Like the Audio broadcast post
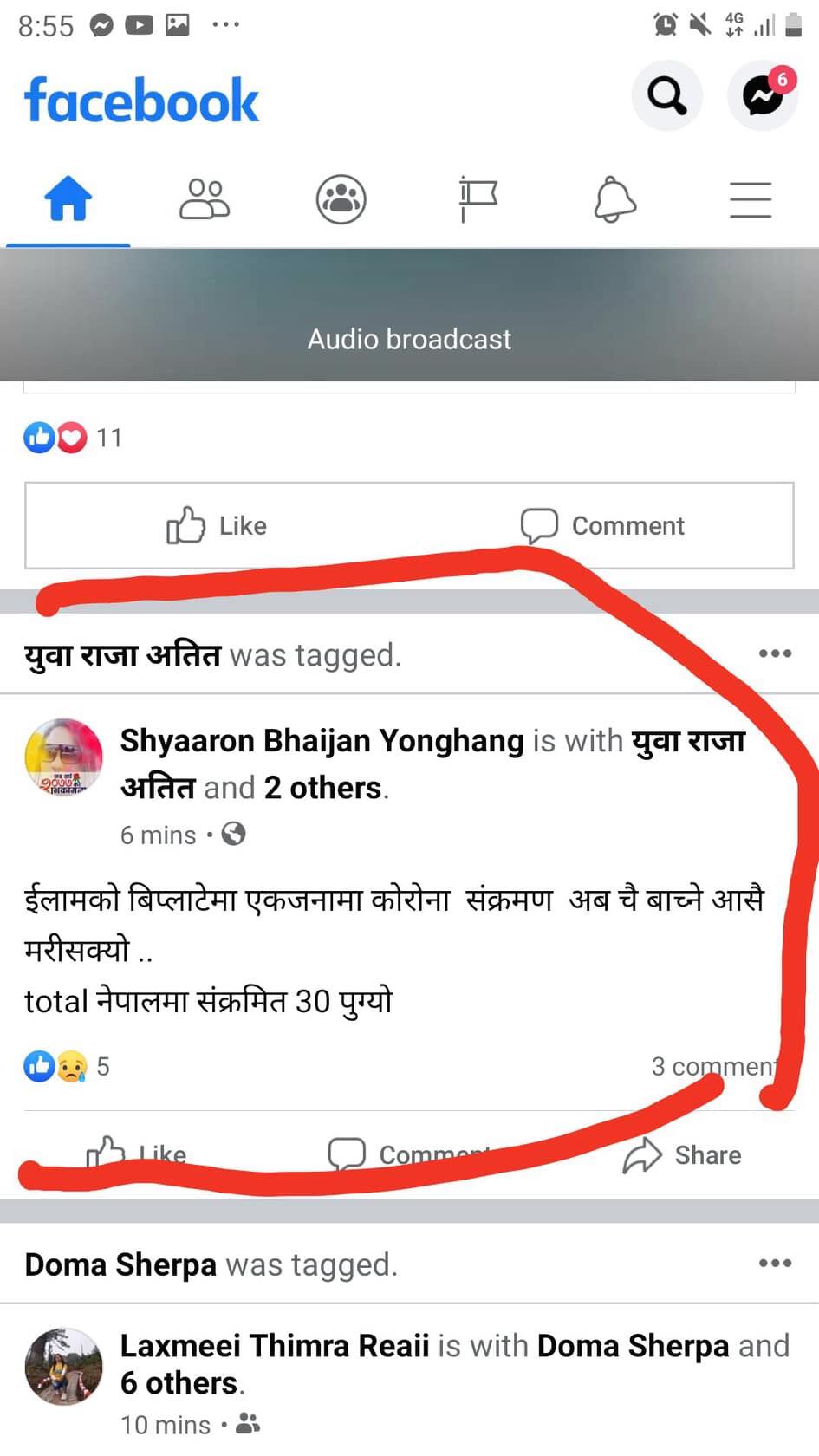Viewport: 819px width, 1456px height. pos(217,526)
